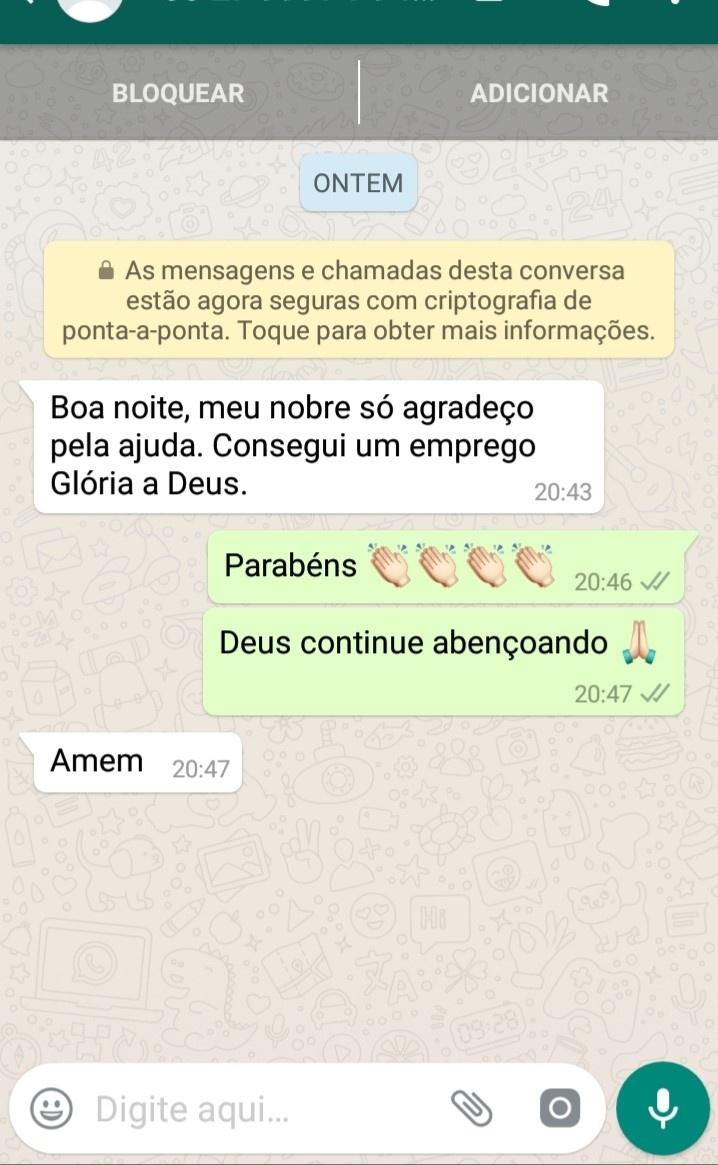Open the encryption info banner

tap(358, 300)
